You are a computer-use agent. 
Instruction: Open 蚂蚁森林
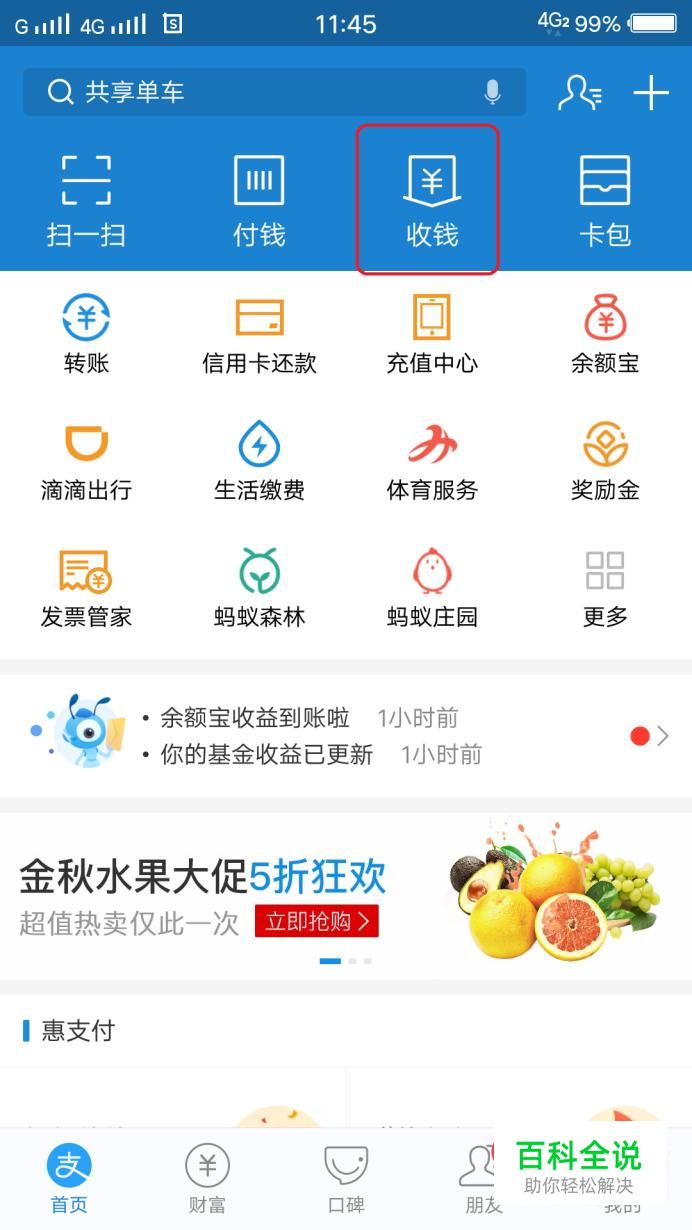(259, 588)
